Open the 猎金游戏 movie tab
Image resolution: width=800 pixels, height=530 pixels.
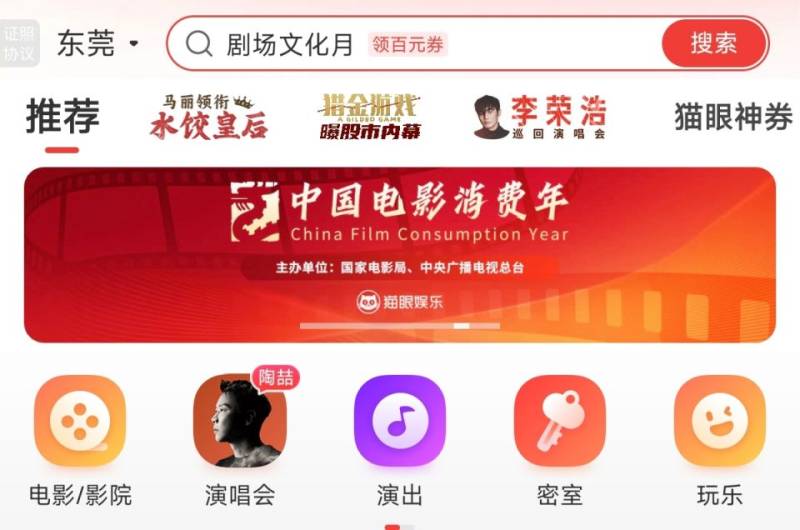coord(369,117)
